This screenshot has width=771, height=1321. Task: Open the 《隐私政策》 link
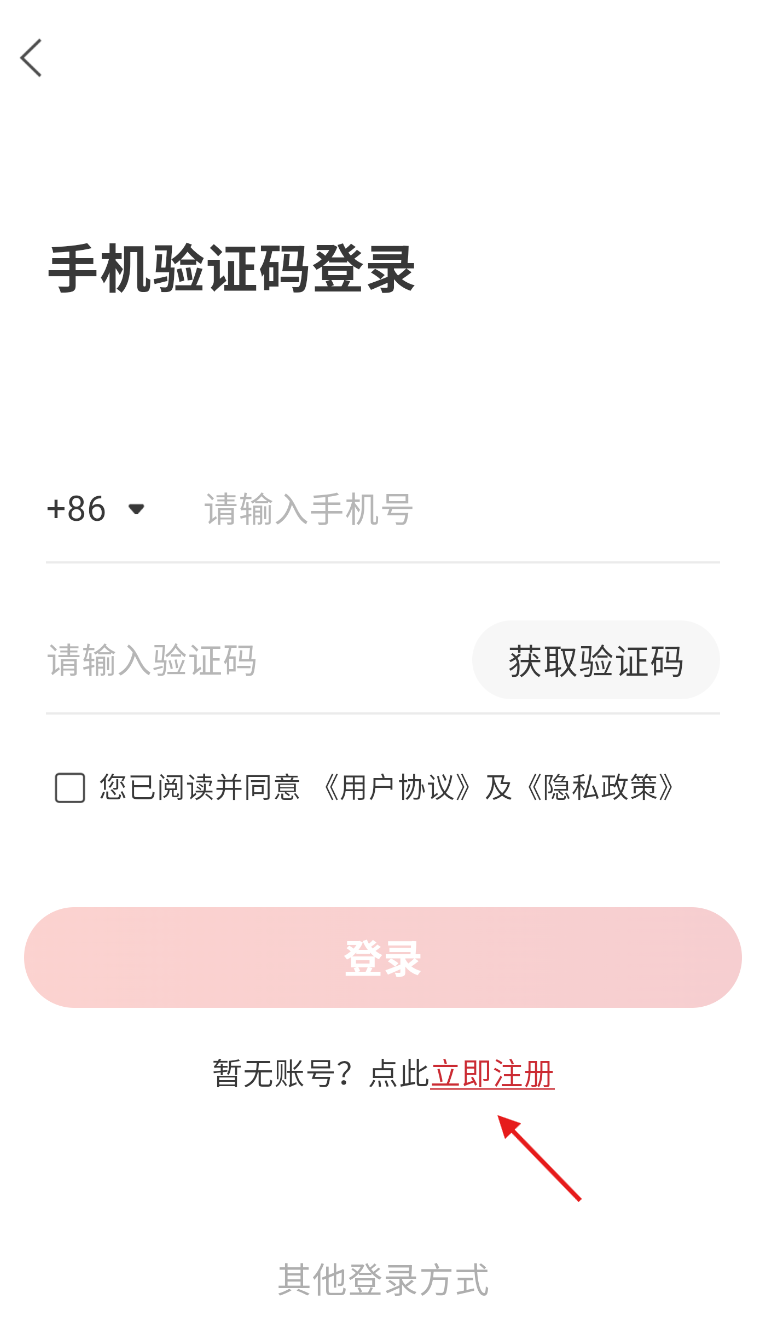pyautogui.click(x=601, y=788)
